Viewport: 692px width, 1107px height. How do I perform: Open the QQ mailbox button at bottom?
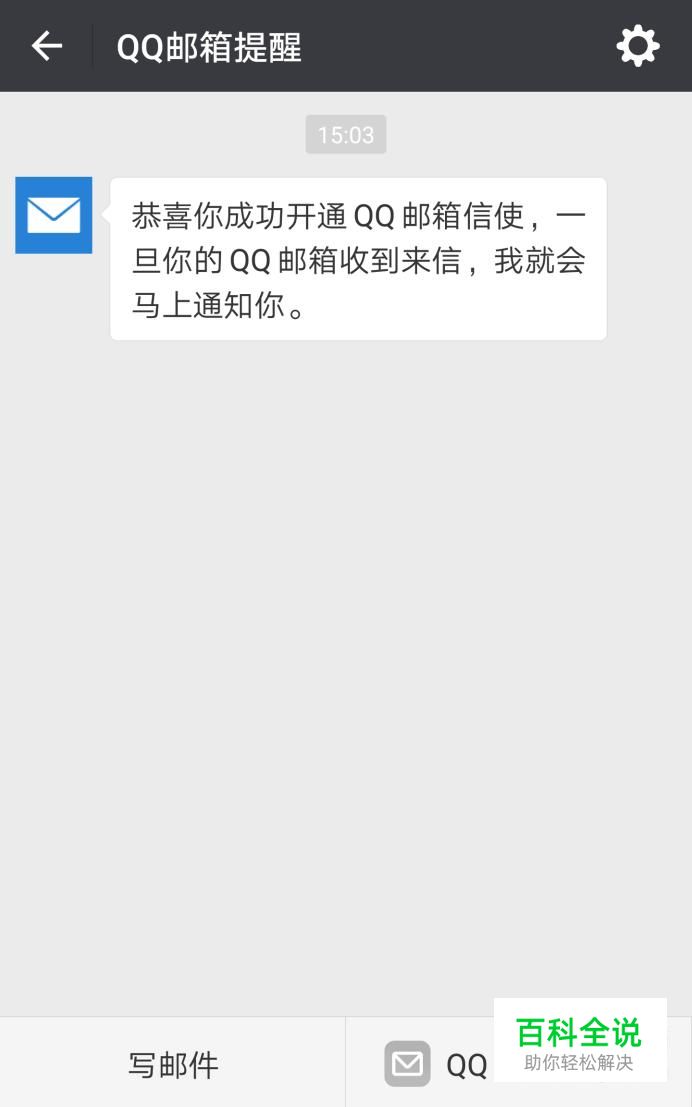pos(436,1064)
